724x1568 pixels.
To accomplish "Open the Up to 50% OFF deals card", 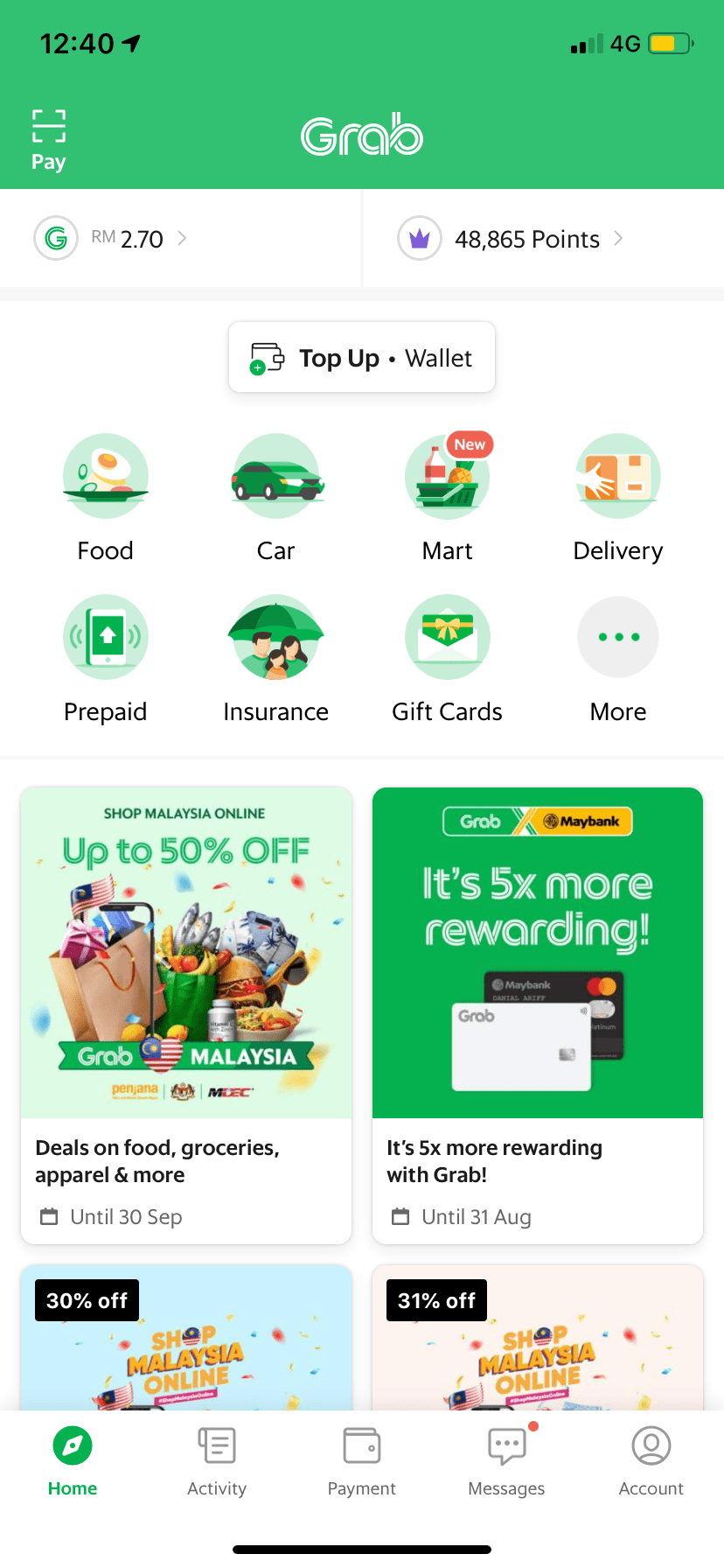I will point(186,1015).
